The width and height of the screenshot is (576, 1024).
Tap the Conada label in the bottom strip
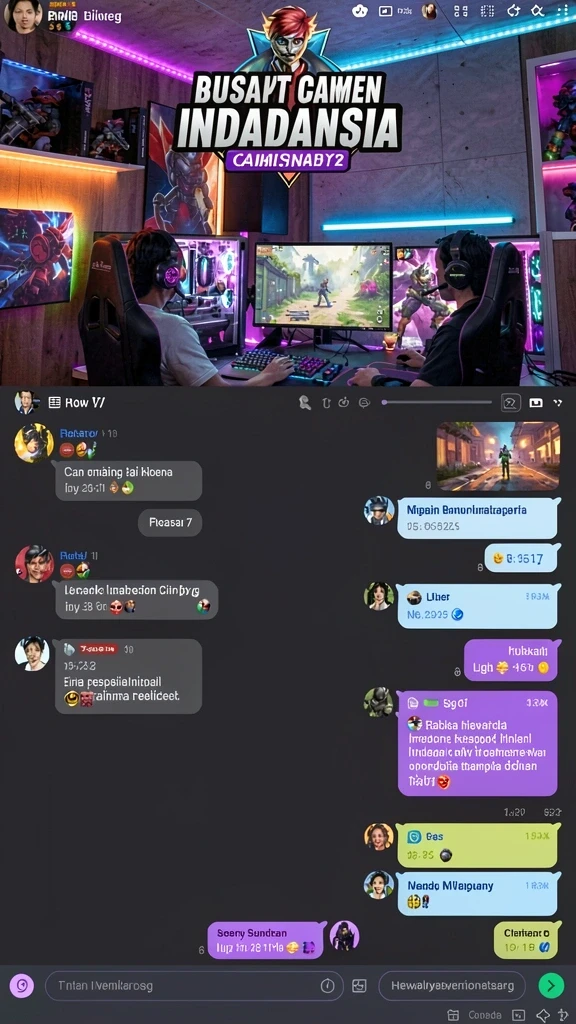[485, 1015]
